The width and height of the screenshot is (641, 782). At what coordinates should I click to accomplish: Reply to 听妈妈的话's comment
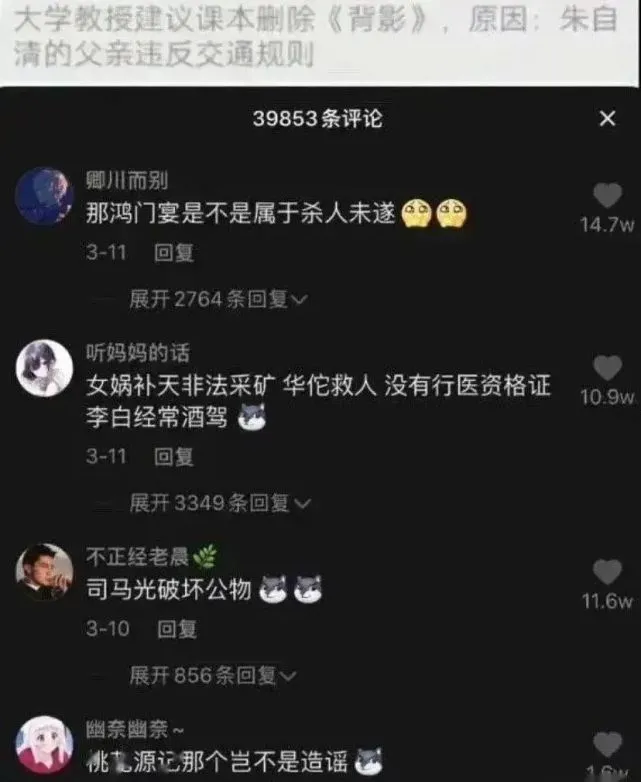click(x=173, y=456)
